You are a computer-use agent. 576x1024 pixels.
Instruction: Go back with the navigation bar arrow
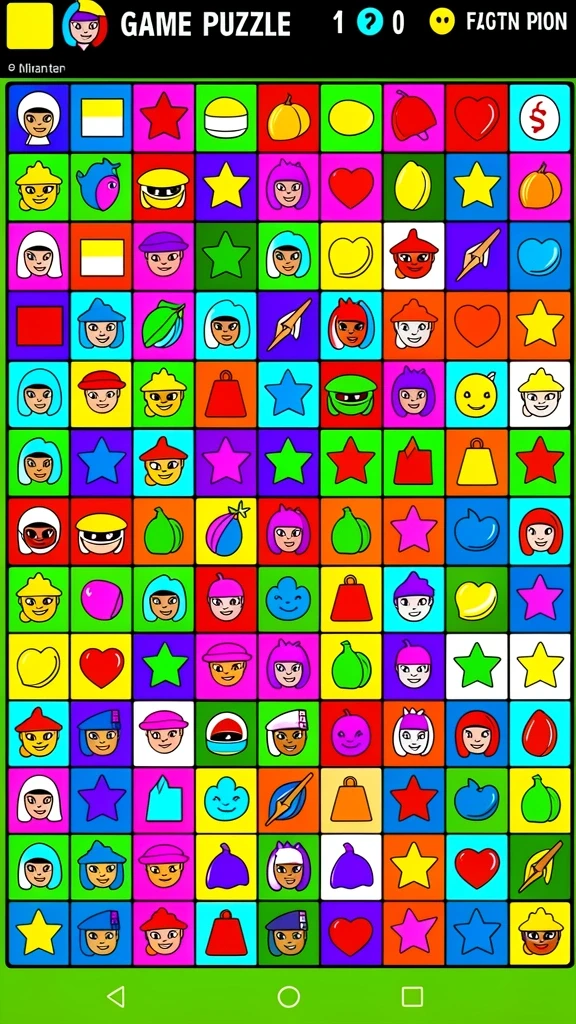[x=116, y=997]
